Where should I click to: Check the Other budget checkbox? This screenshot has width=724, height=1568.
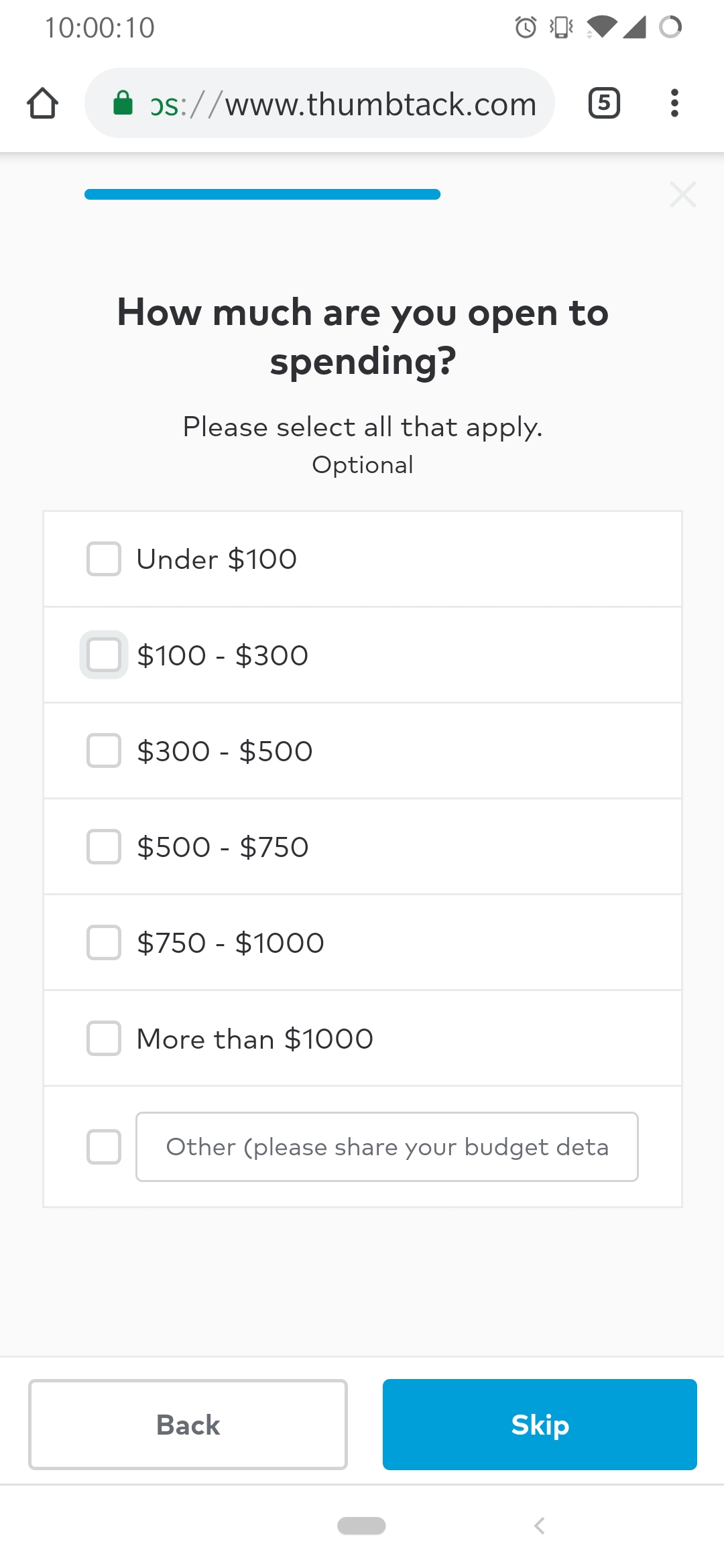[103, 1147]
